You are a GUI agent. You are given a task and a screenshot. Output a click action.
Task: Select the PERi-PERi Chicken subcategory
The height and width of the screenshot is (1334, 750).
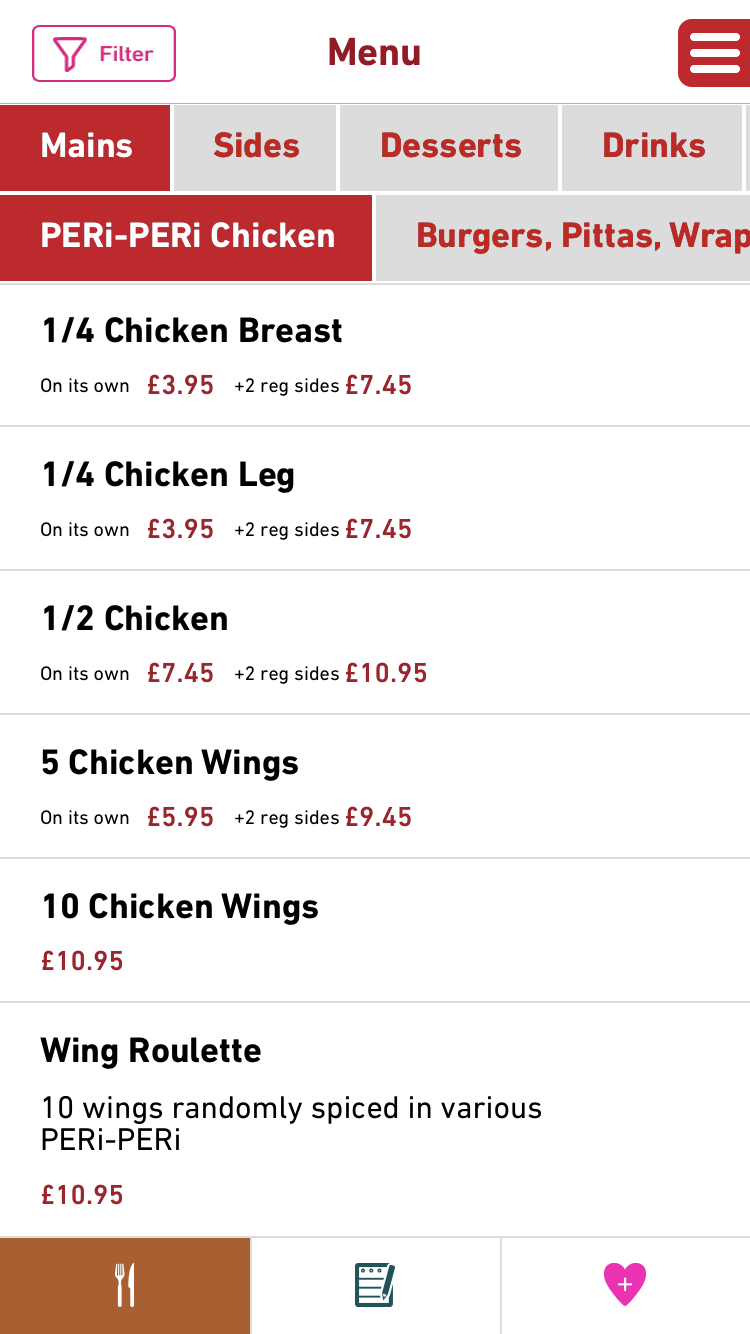click(187, 237)
